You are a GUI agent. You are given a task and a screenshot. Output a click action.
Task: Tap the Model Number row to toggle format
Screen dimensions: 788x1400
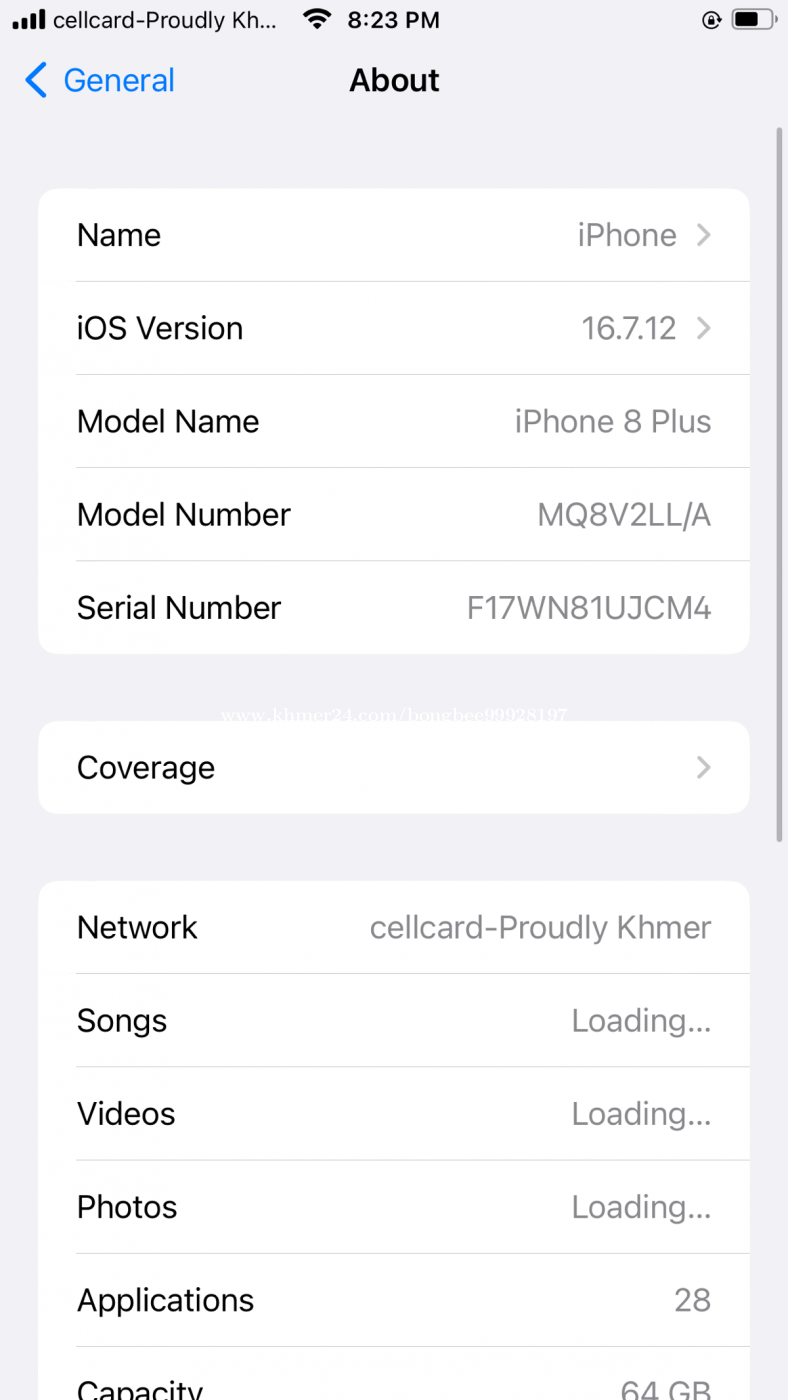click(x=393, y=514)
